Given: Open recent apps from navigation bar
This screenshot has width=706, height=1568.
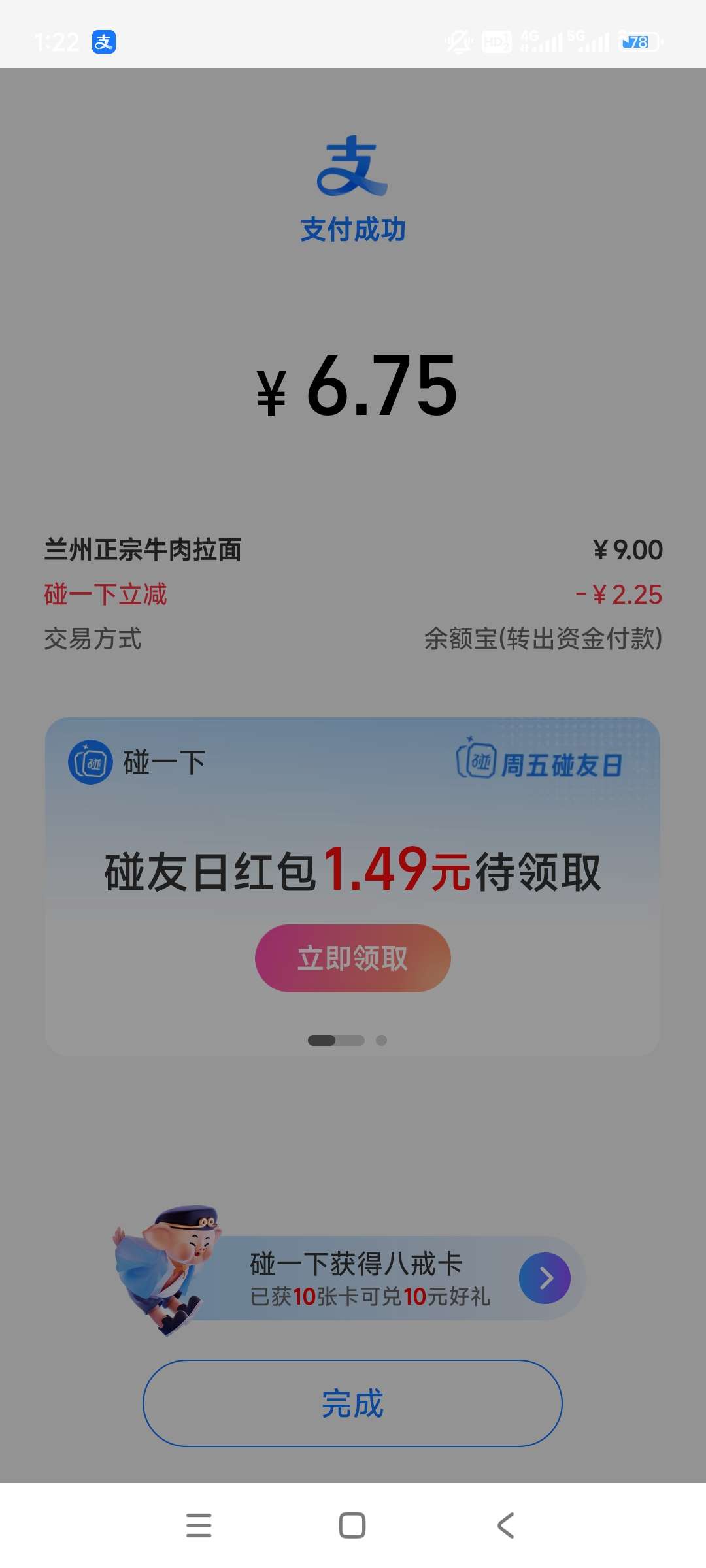Looking at the screenshot, I should click(x=199, y=1526).
